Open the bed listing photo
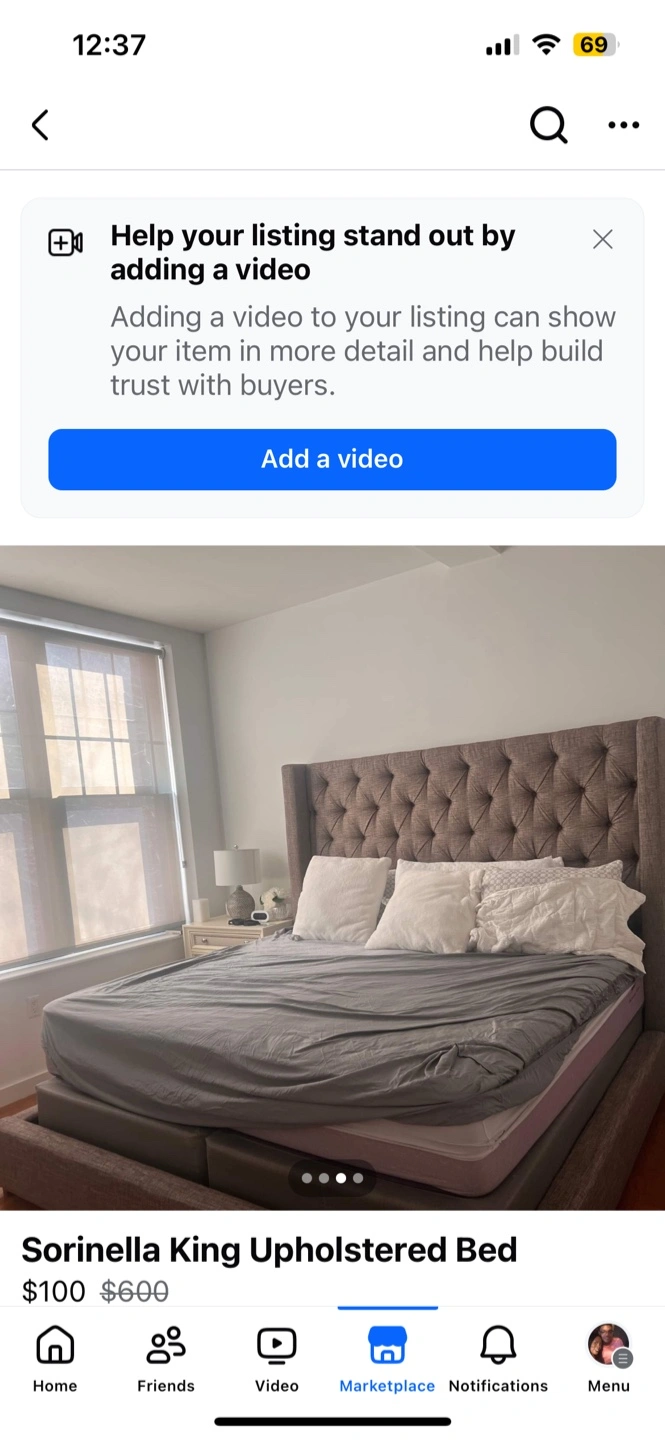The width and height of the screenshot is (665, 1440). [x=332, y=878]
